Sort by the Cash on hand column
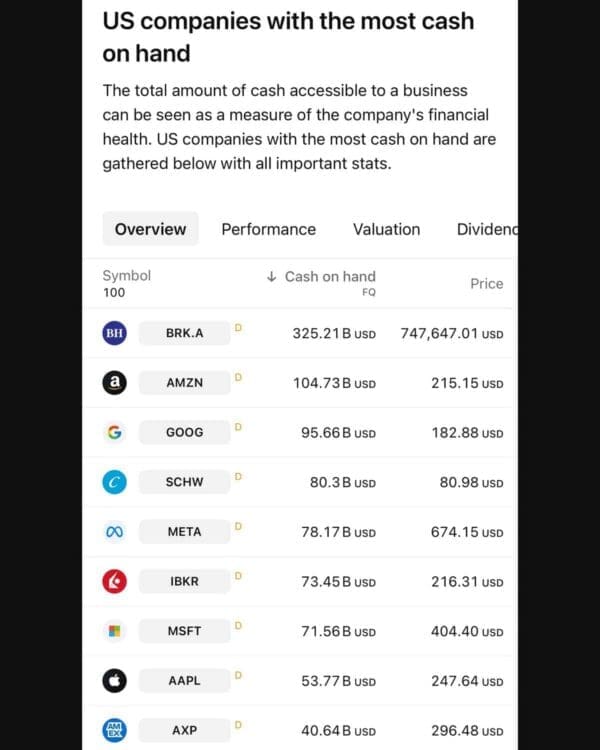This screenshot has width=600, height=750. click(x=322, y=277)
